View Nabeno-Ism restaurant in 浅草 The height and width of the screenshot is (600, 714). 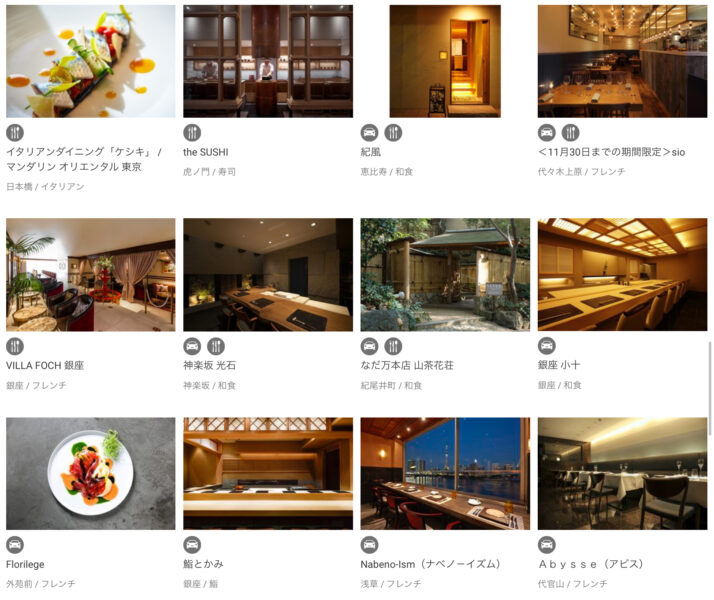pos(444,473)
